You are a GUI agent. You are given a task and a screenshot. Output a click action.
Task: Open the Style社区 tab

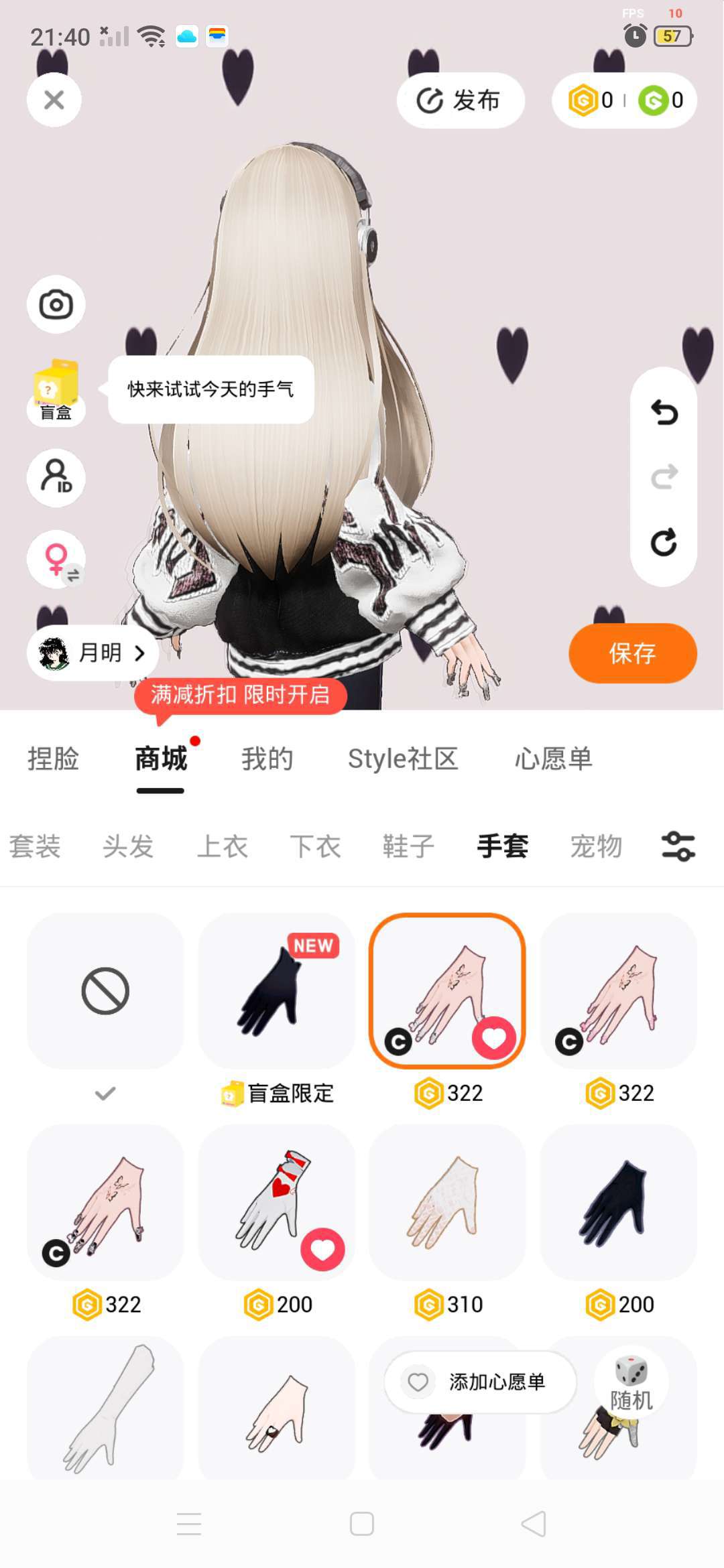(x=403, y=759)
